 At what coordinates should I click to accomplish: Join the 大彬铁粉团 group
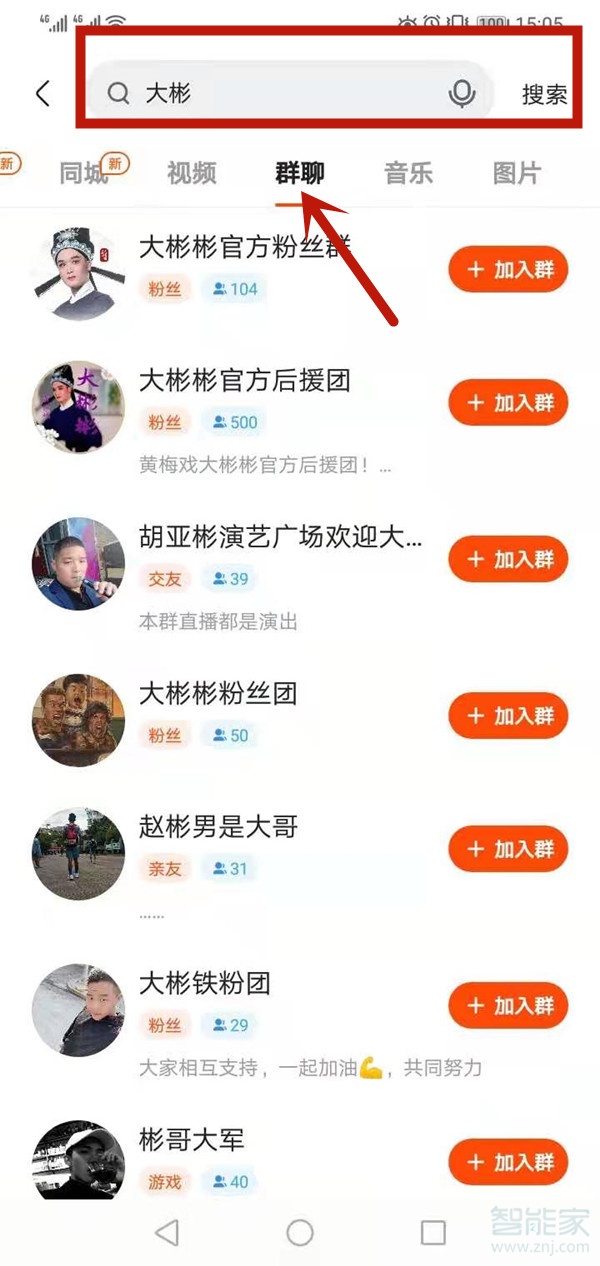(x=508, y=1006)
